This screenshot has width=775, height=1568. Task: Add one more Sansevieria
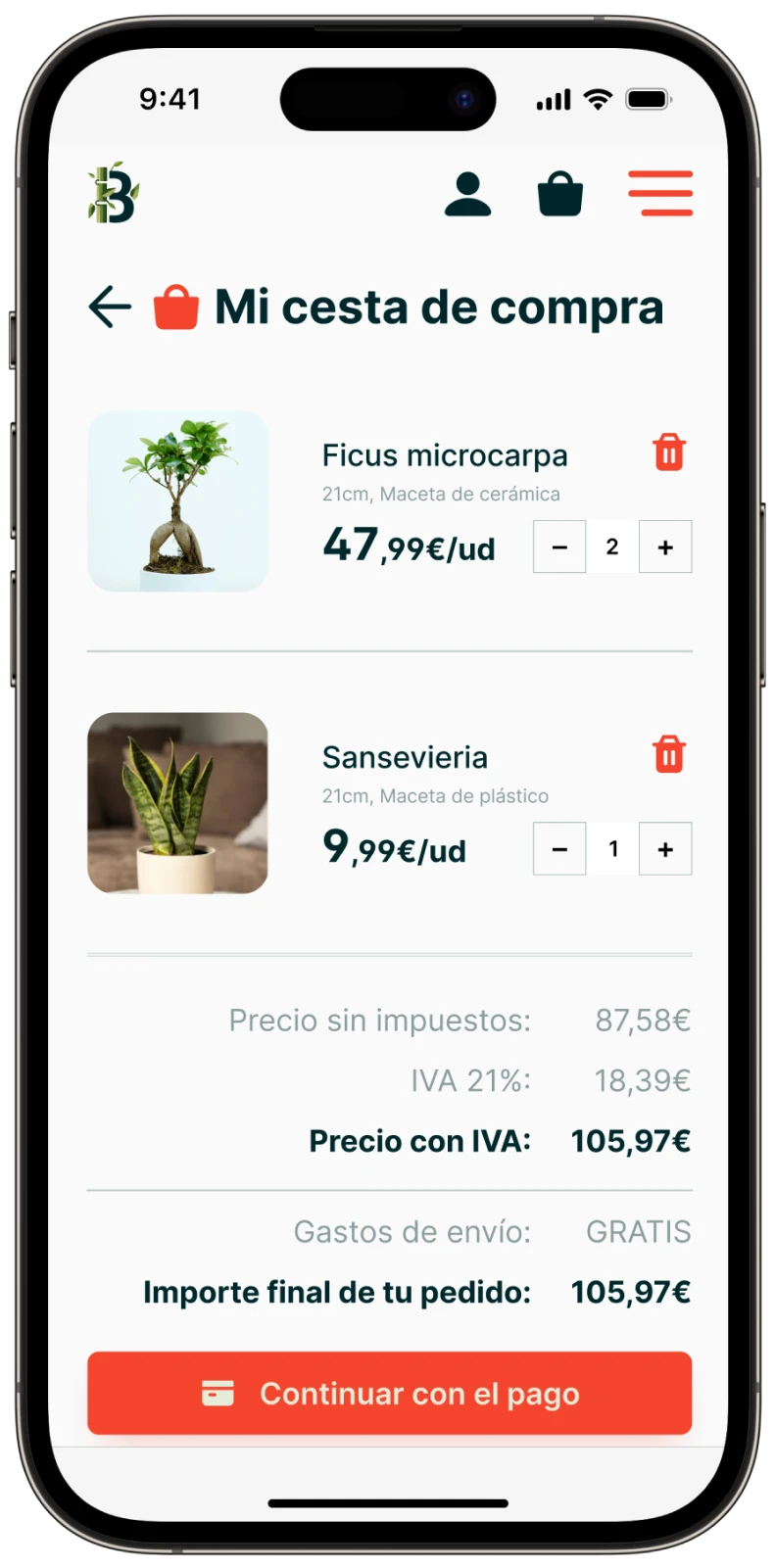[665, 848]
